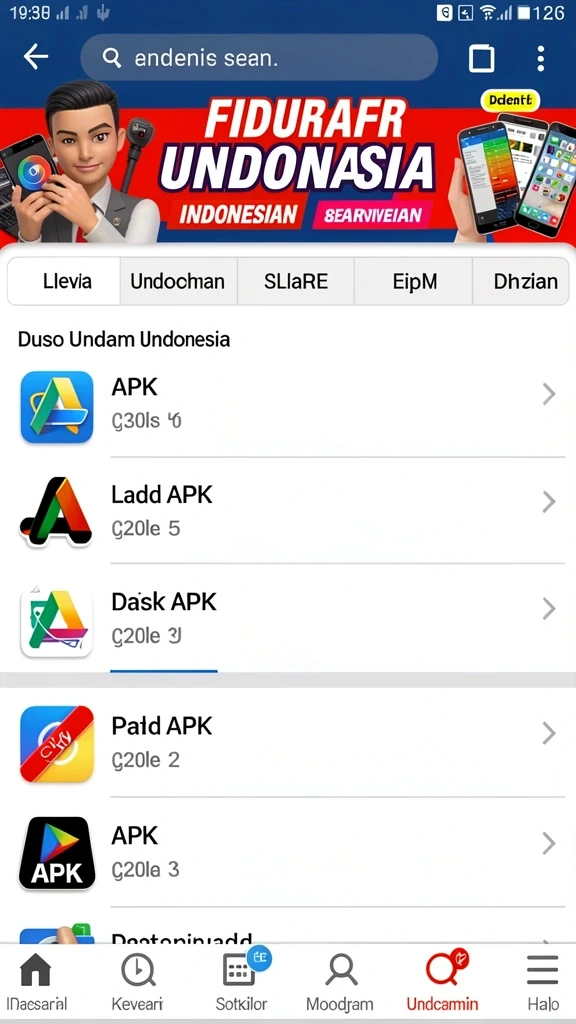Open the Sotkilor tab
Viewport: 576px width, 1024px height.
241,982
